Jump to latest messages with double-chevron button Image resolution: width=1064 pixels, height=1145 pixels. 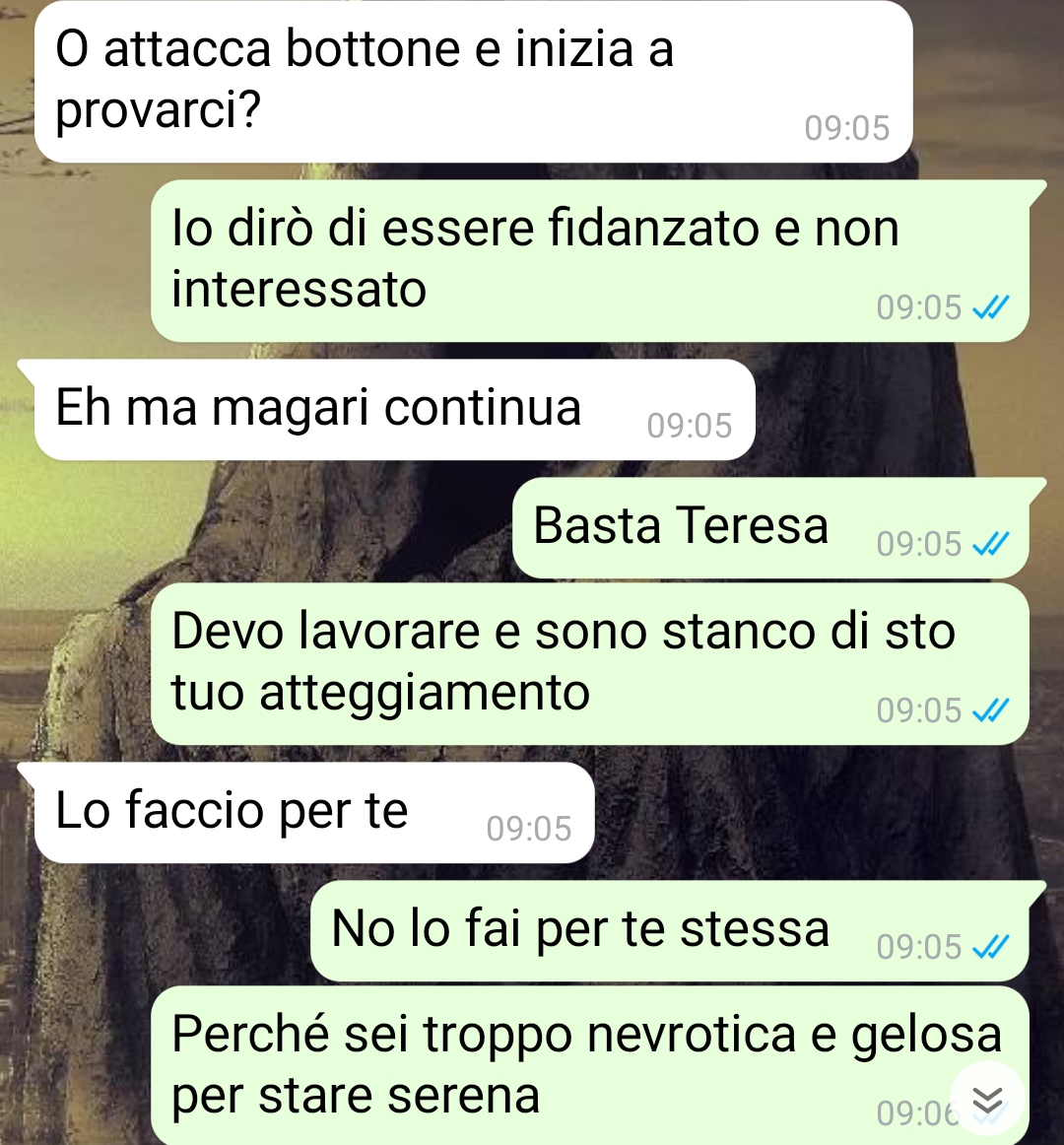[987, 1099]
